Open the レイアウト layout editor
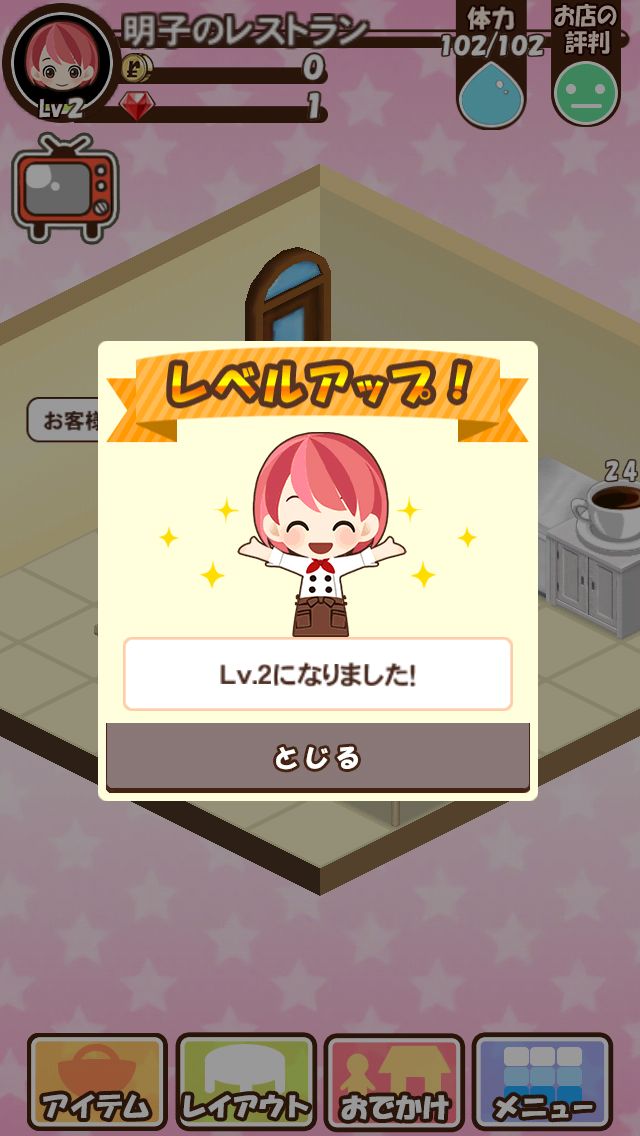 (x=246, y=1080)
